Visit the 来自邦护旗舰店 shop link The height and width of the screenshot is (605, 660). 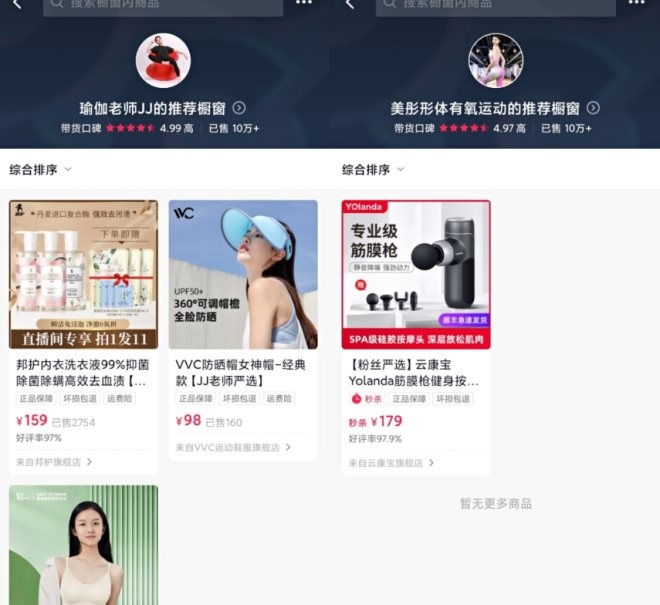(55, 462)
